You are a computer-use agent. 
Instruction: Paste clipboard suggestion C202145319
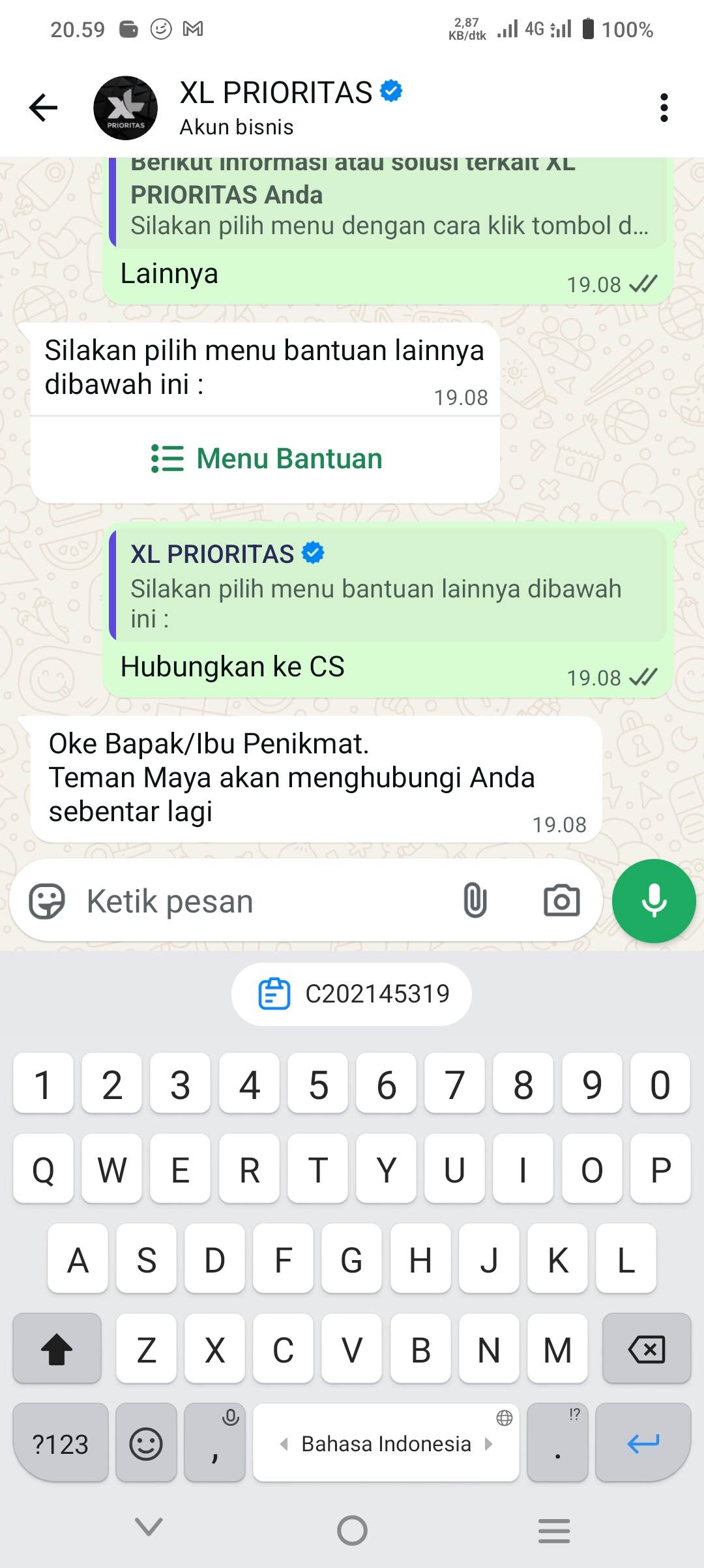tap(352, 994)
